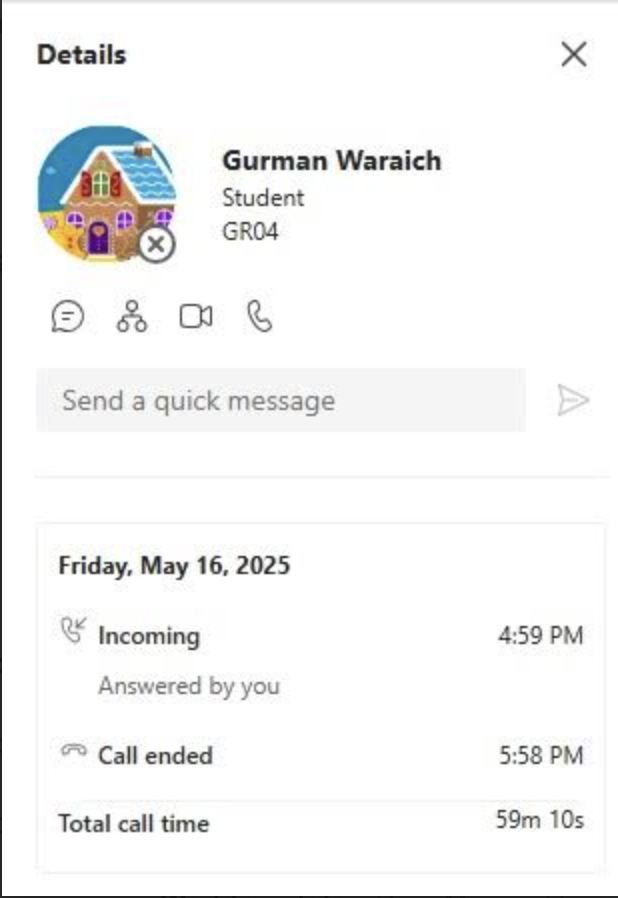The height and width of the screenshot is (898, 618).
Task: Close the Details panel
Action: (573, 54)
